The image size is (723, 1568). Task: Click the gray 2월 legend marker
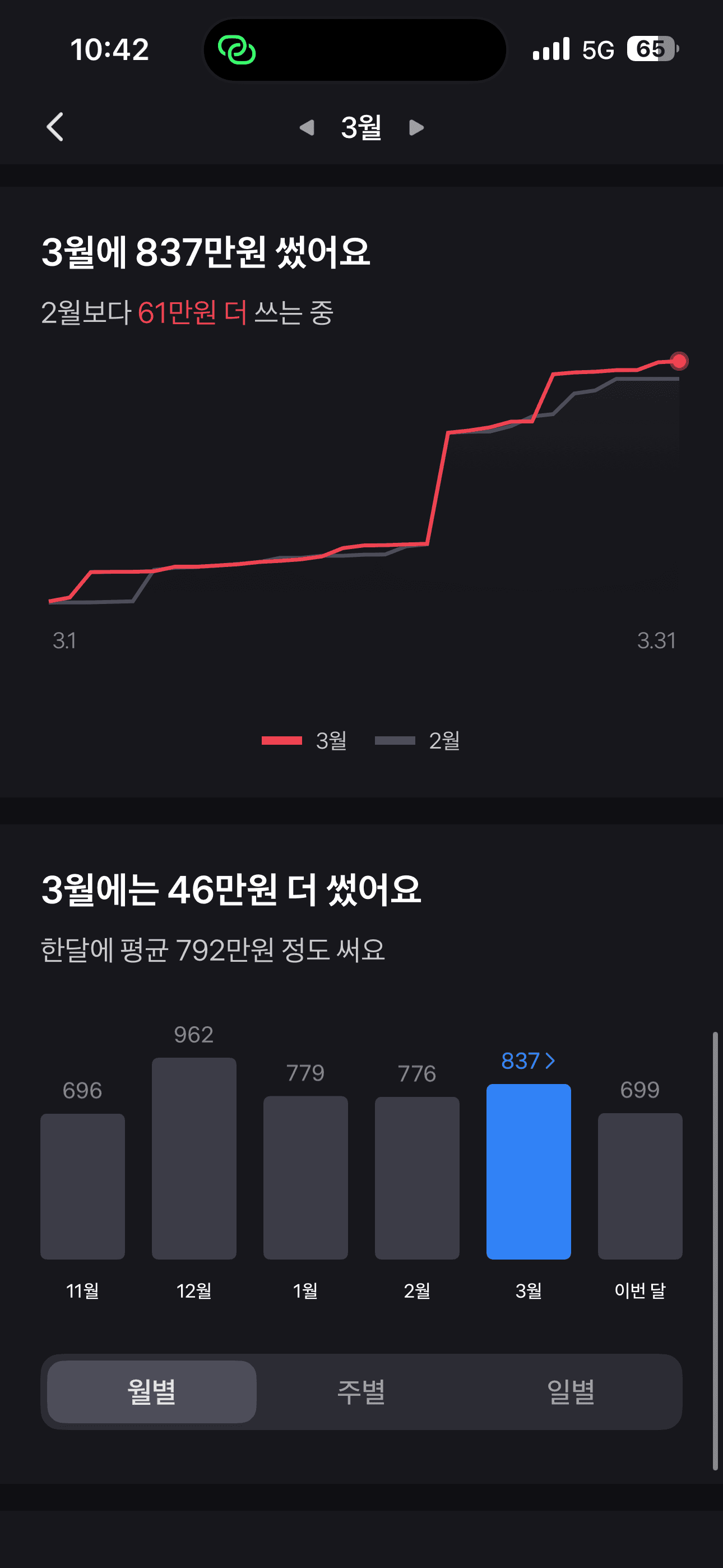coord(395,740)
